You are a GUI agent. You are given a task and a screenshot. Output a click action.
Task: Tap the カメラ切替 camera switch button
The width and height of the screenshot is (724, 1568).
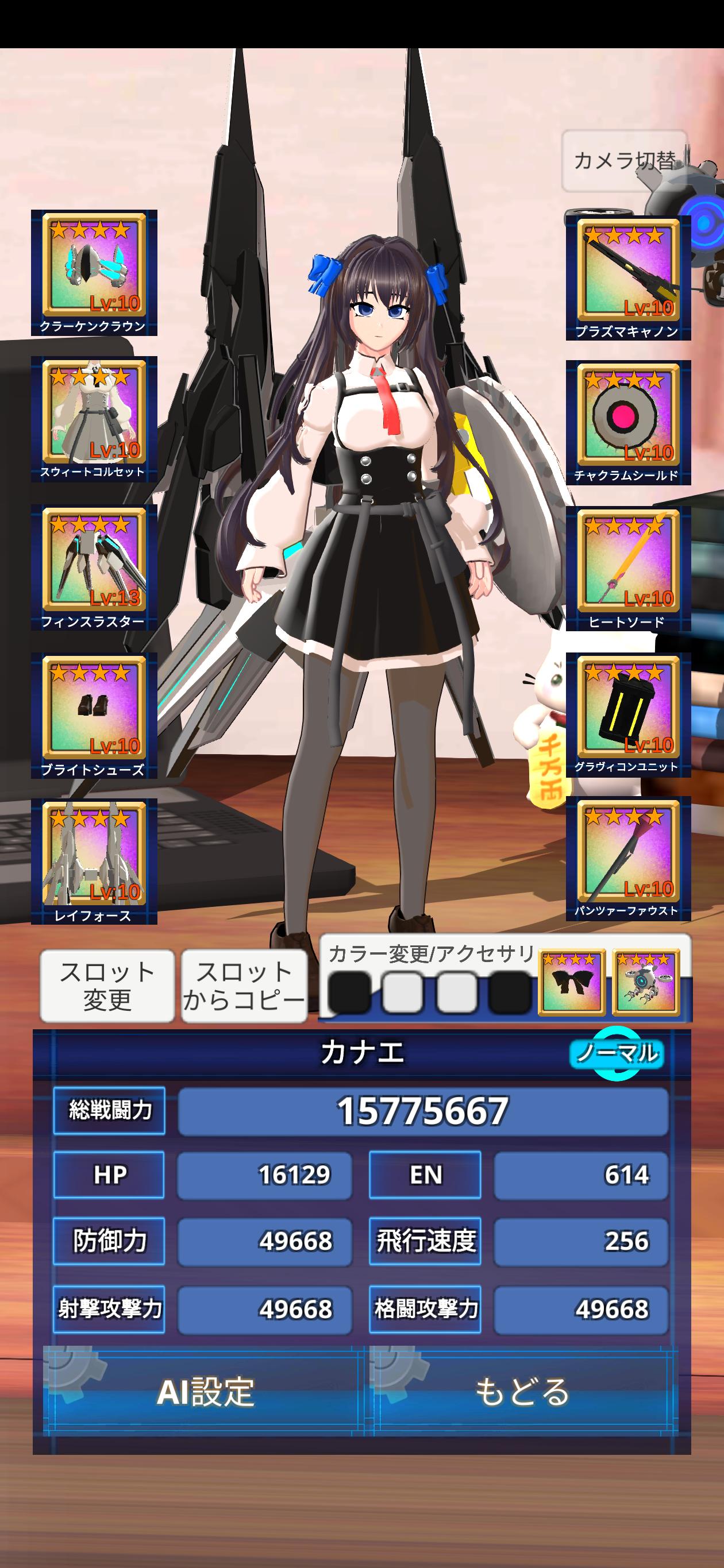tap(623, 161)
